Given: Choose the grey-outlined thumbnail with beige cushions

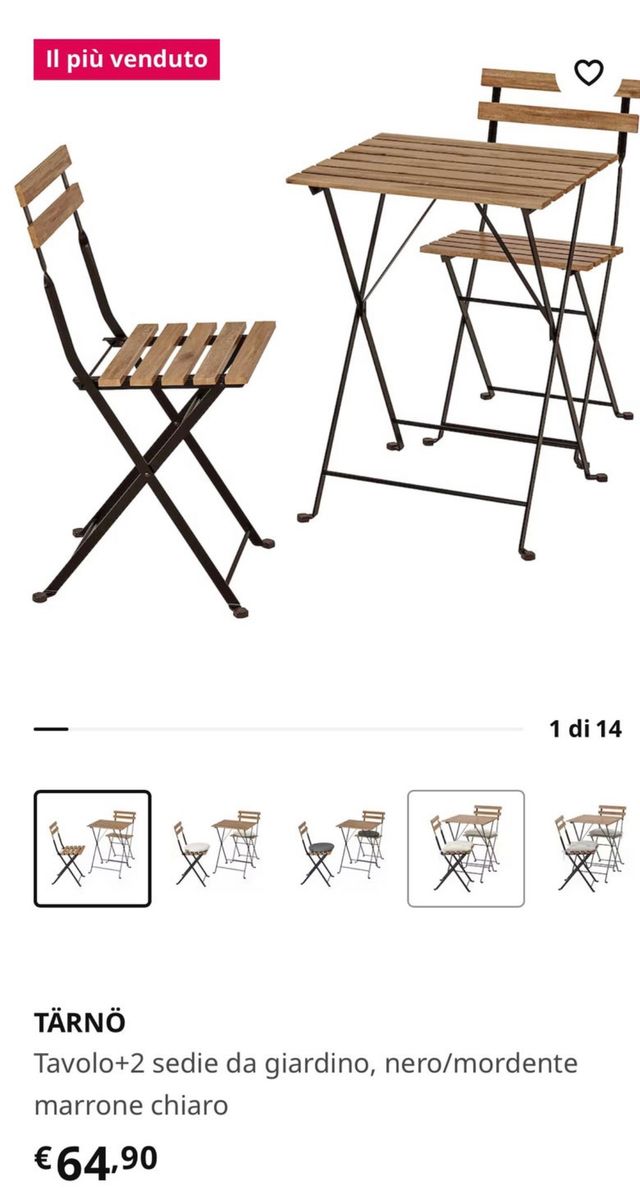Looking at the screenshot, I should pos(465,848).
